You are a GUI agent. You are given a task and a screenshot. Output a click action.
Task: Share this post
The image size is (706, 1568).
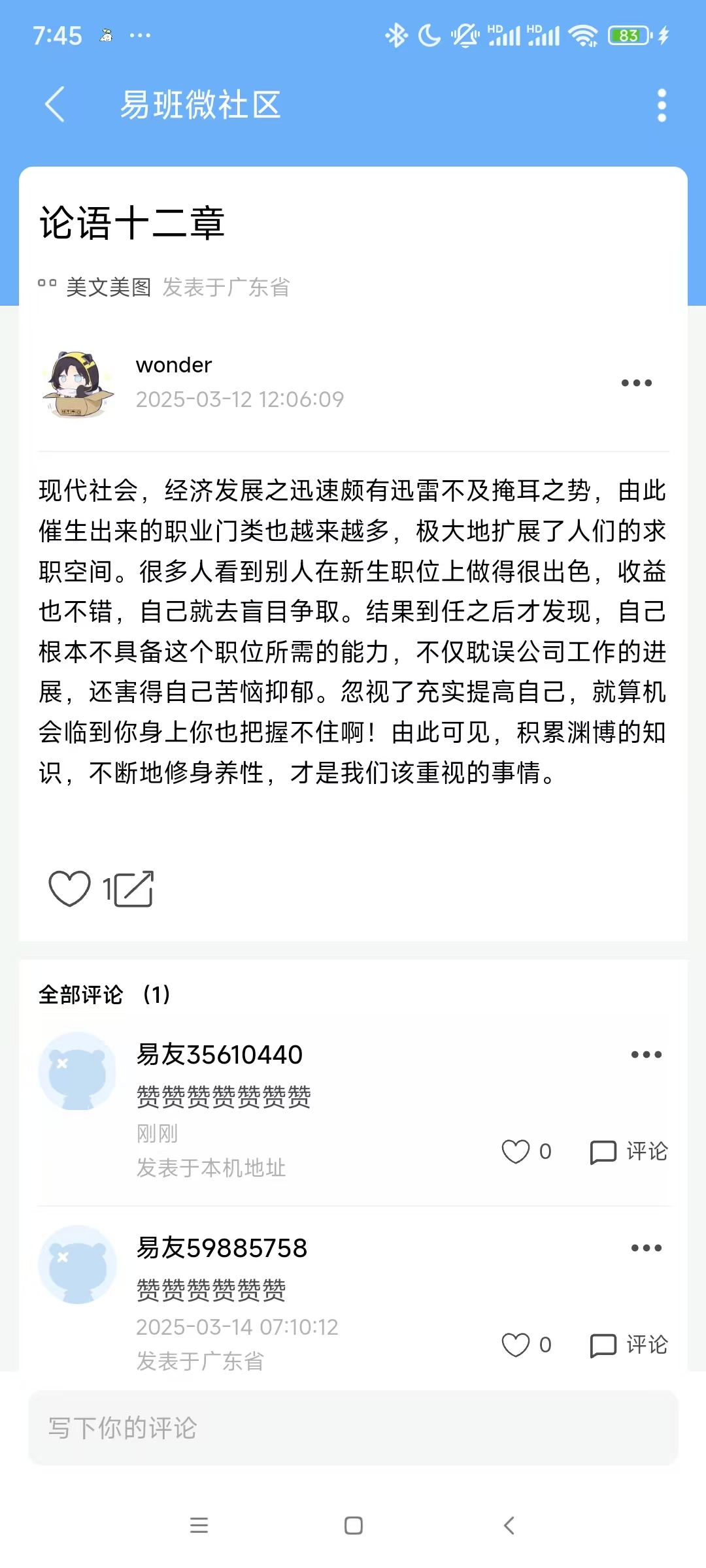pos(134,889)
